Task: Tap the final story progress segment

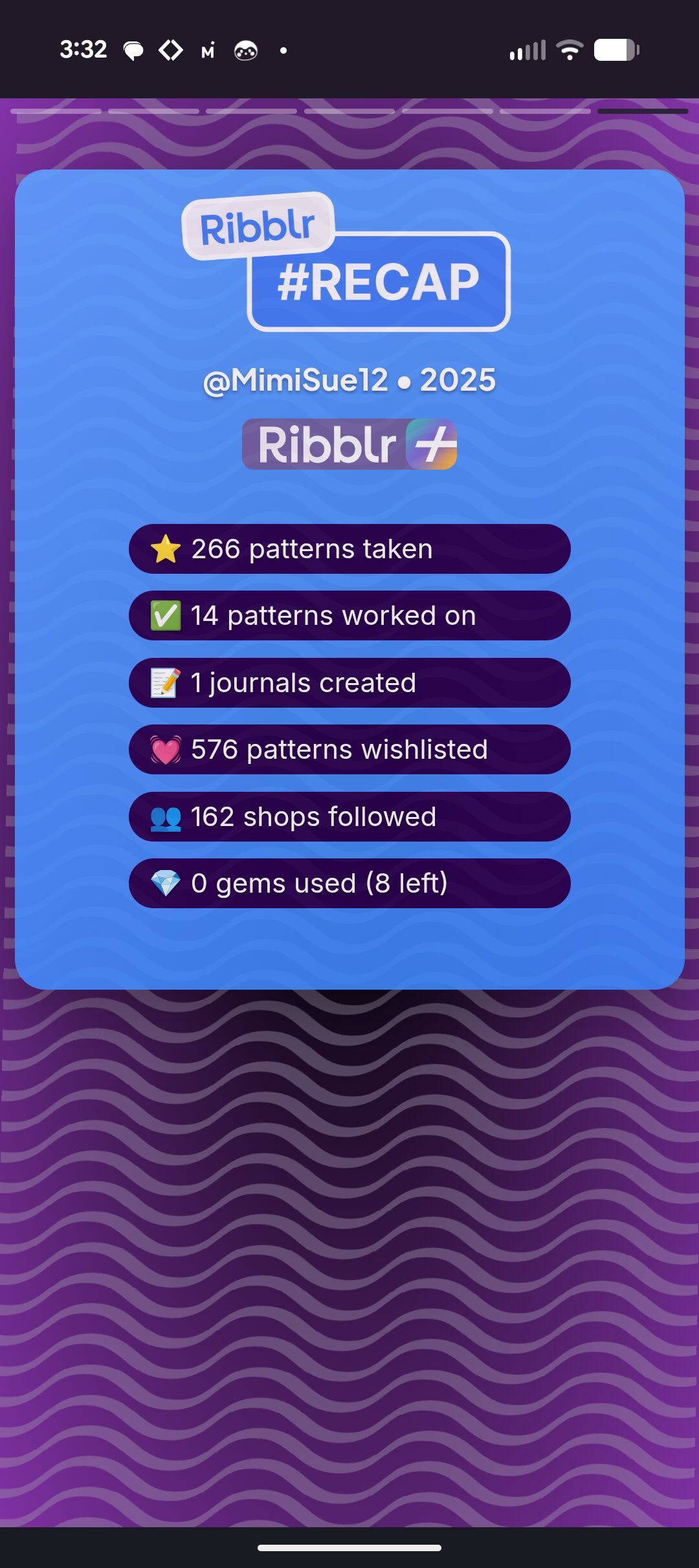Action: (x=642, y=111)
